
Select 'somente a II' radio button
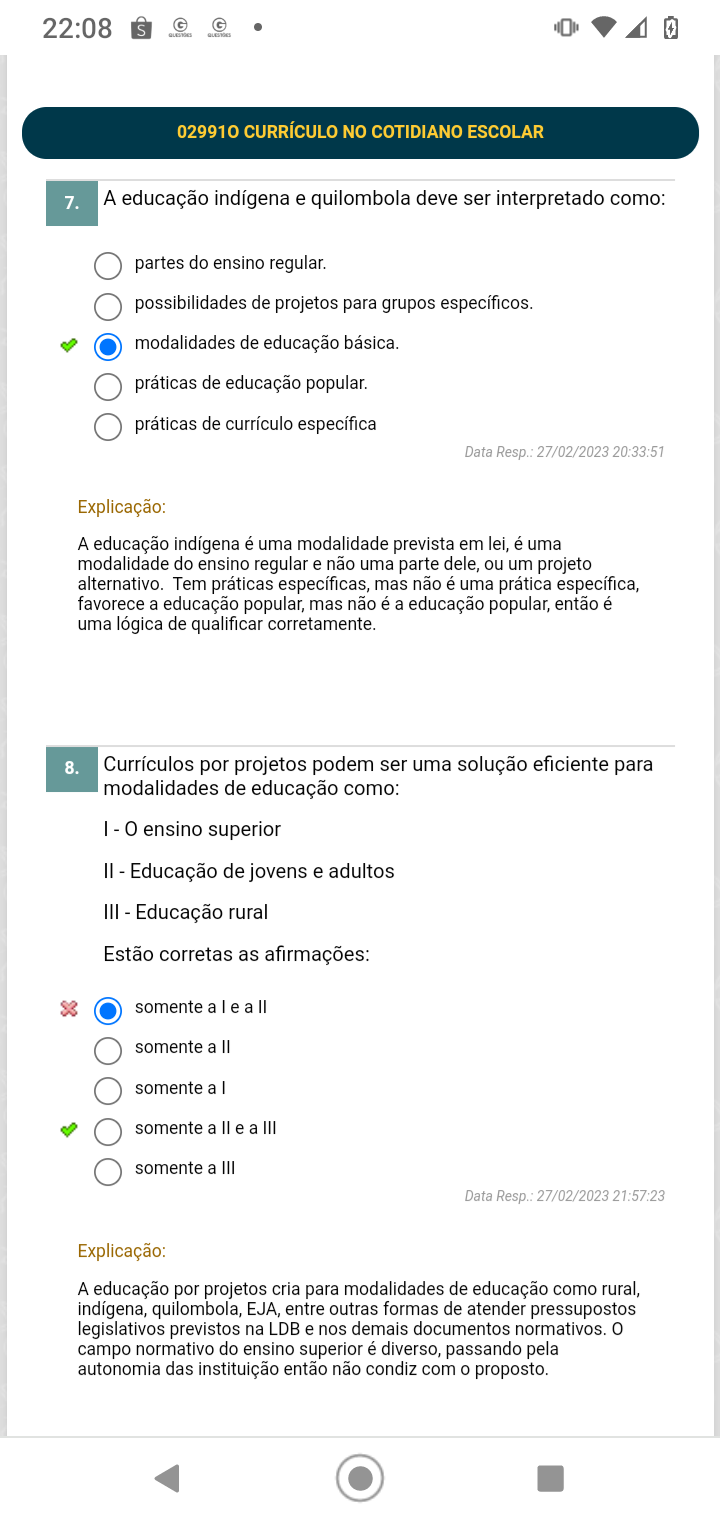tap(108, 1050)
